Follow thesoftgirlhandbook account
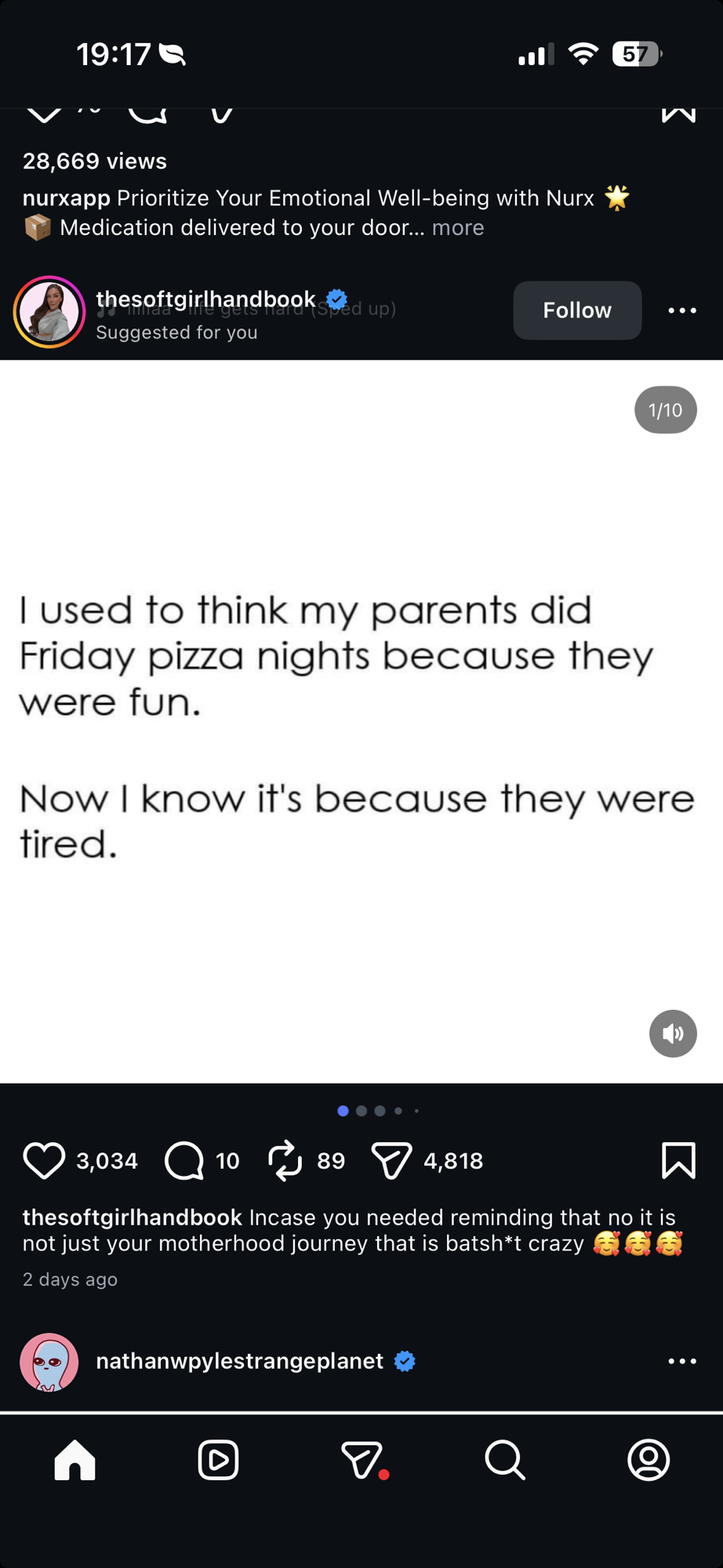The width and height of the screenshot is (723, 1568). (x=577, y=310)
